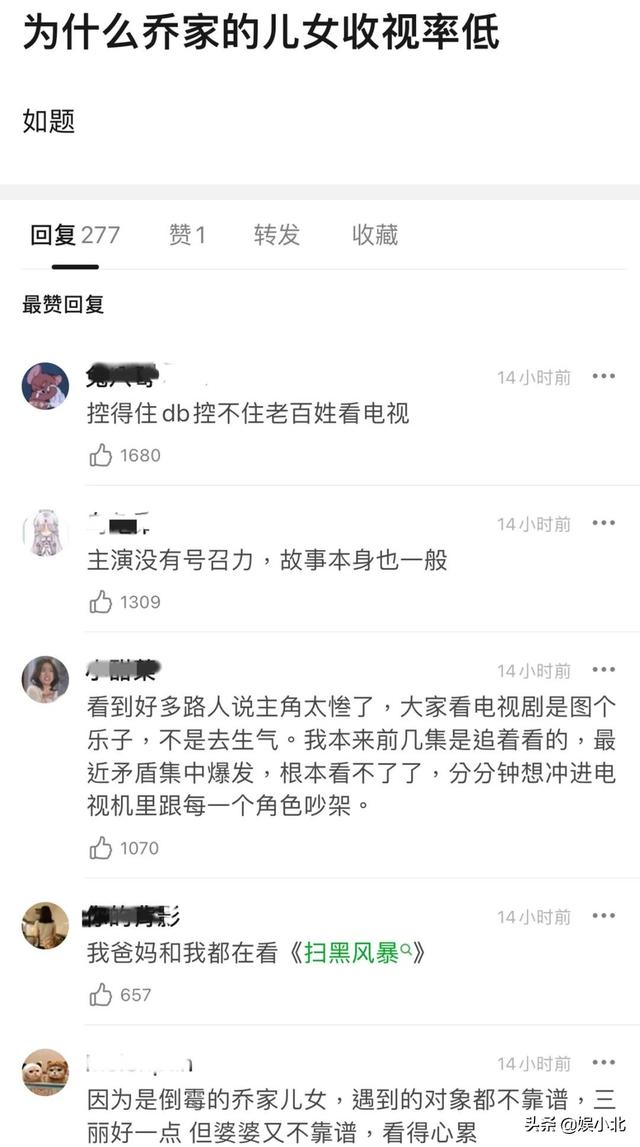
Task: Open the avatar of the 控得住db commenter
Action: 45,386
